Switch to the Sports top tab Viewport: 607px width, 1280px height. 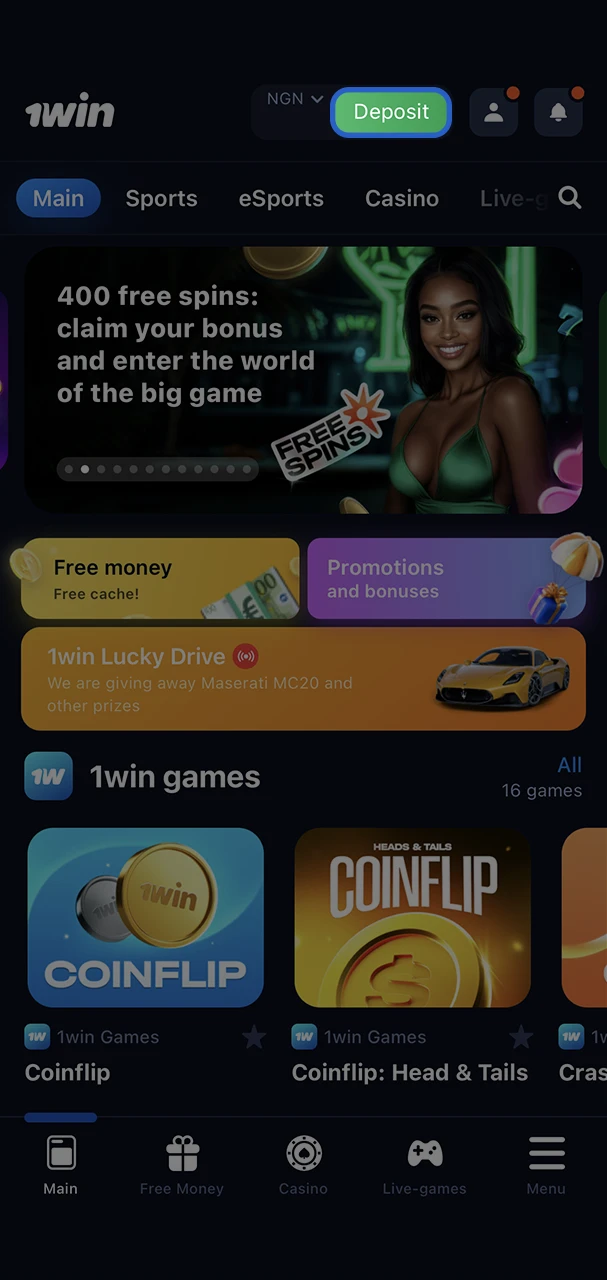pos(161,198)
